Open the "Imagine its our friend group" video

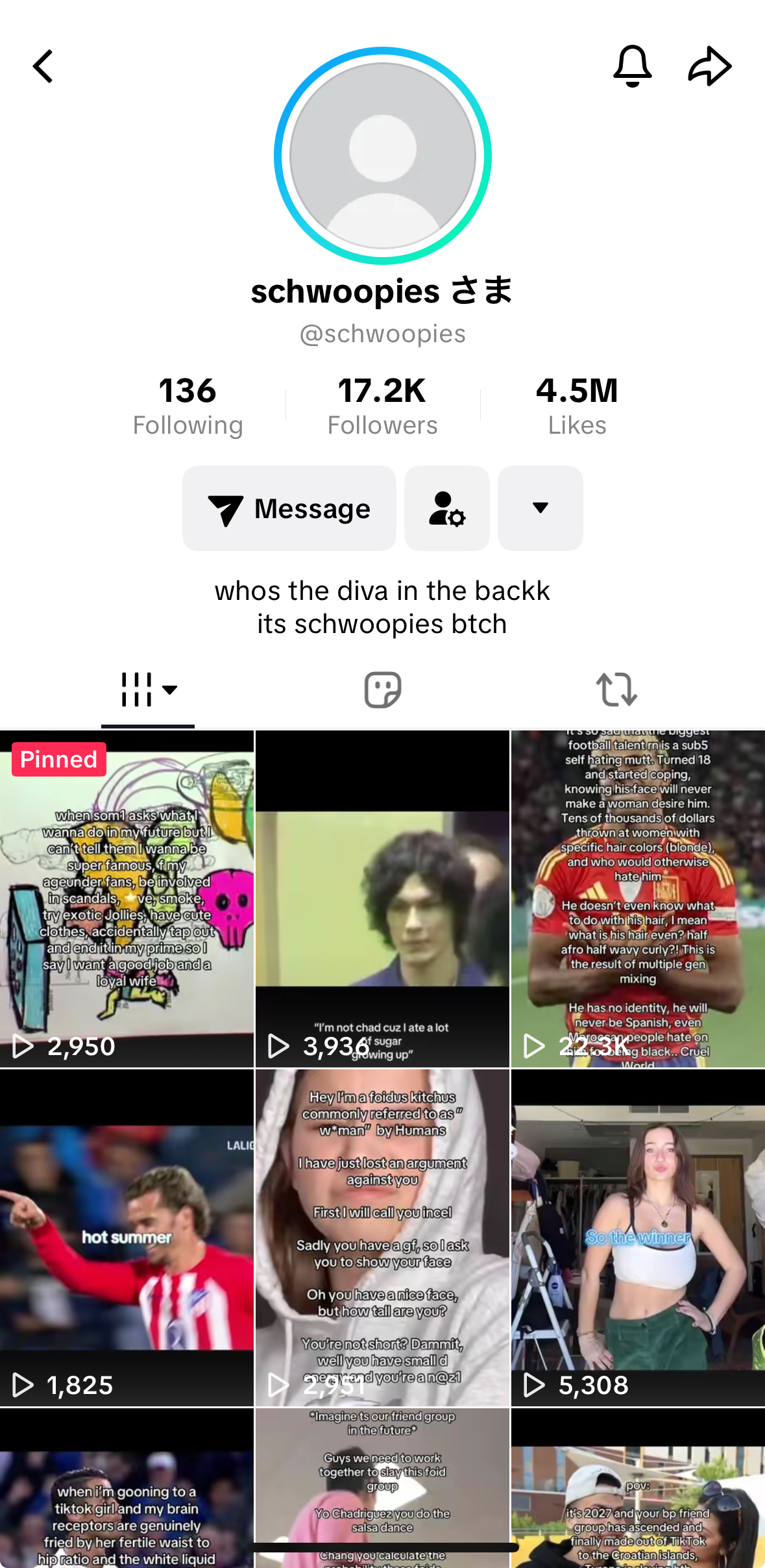point(382,1487)
